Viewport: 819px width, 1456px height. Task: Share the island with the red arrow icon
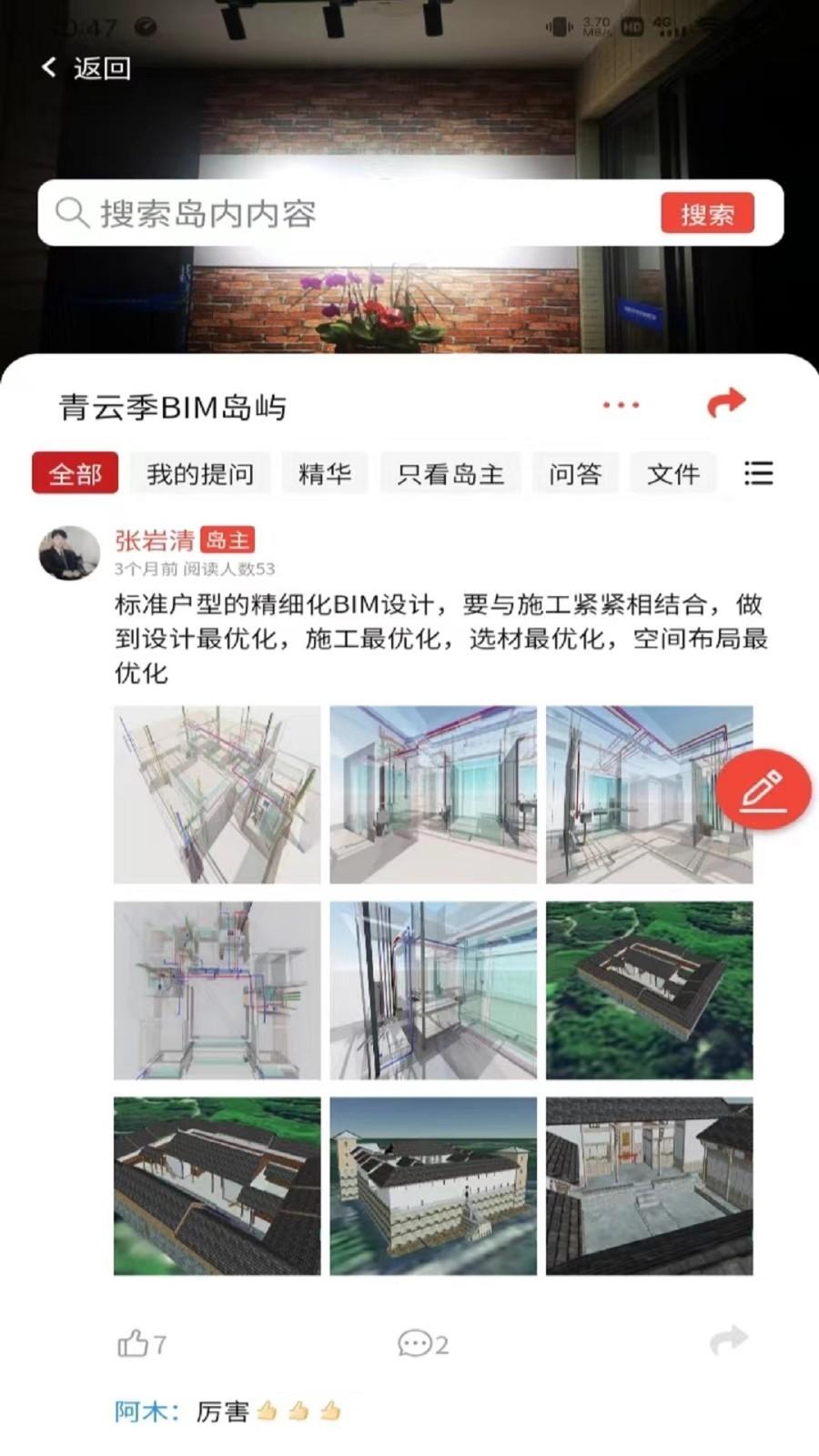click(725, 400)
